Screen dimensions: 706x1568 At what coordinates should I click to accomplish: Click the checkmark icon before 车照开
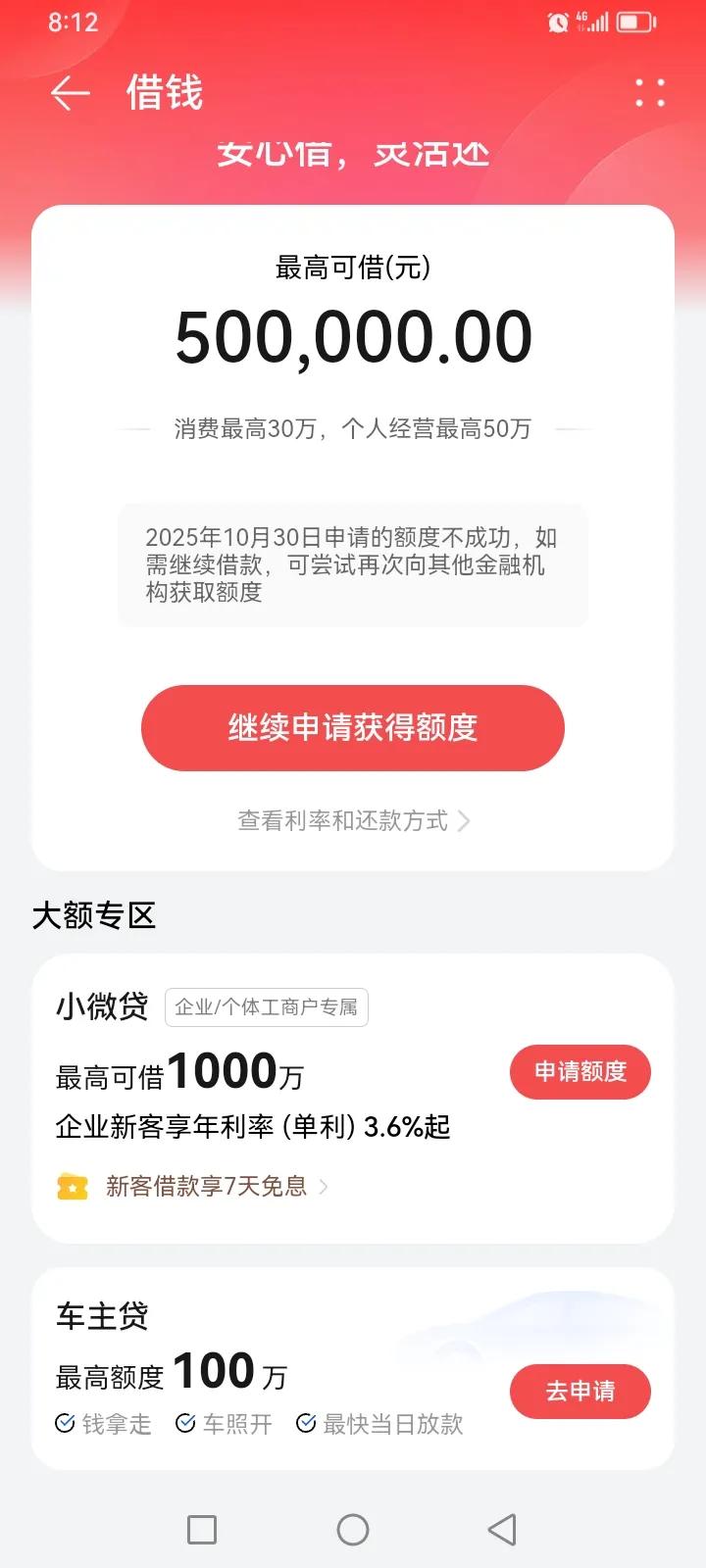click(186, 1423)
